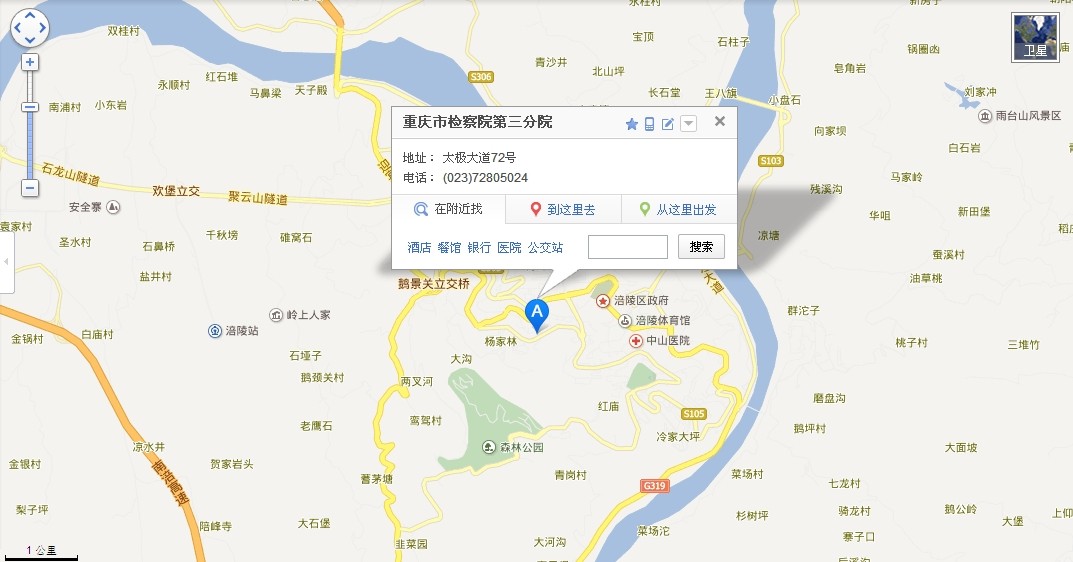
Task: Expand the popup's dropdown arrow menu
Action: [688, 124]
